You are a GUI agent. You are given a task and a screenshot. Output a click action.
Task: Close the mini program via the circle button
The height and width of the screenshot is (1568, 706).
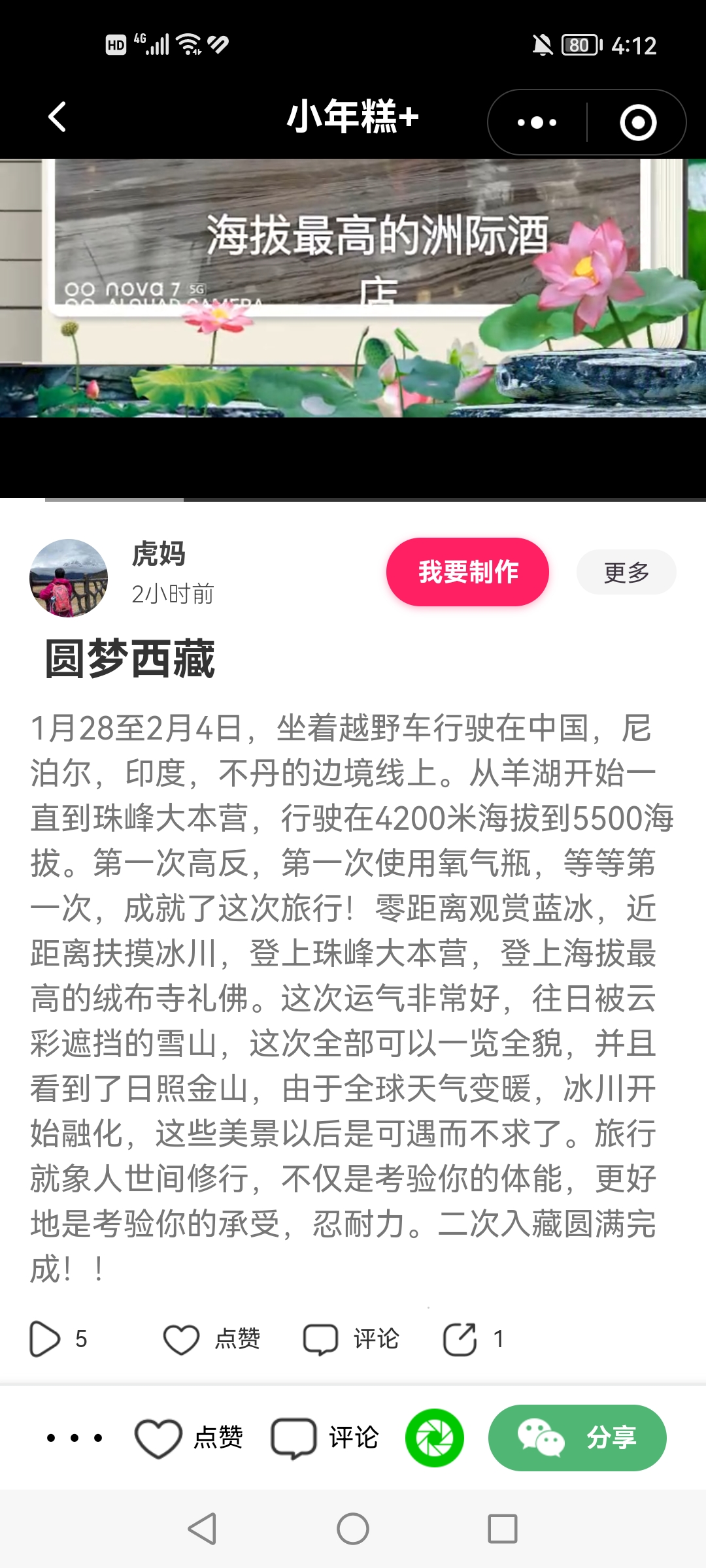pos(637,122)
